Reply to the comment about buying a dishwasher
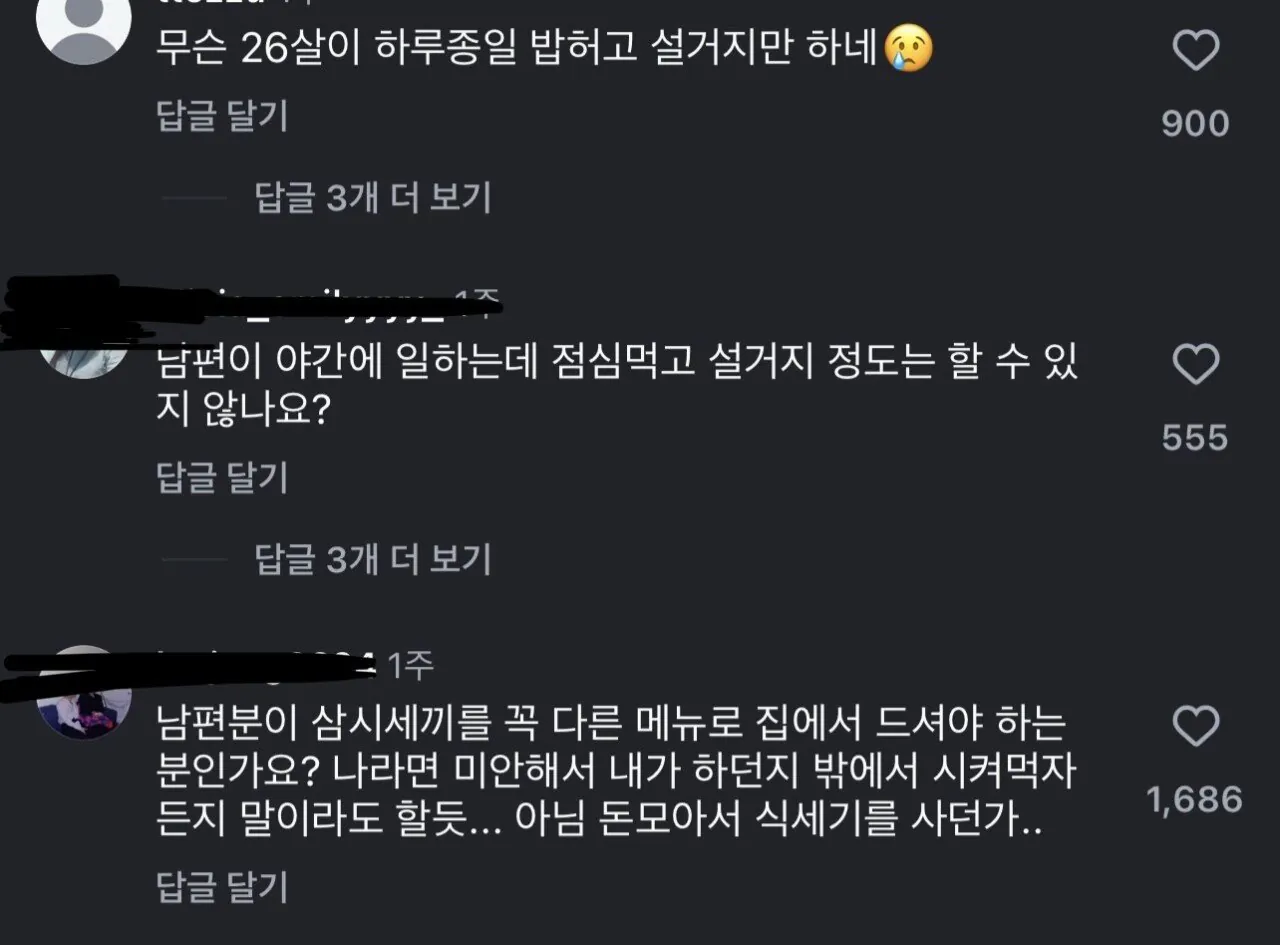This screenshot has height=945, width=1280. [222, 886]
